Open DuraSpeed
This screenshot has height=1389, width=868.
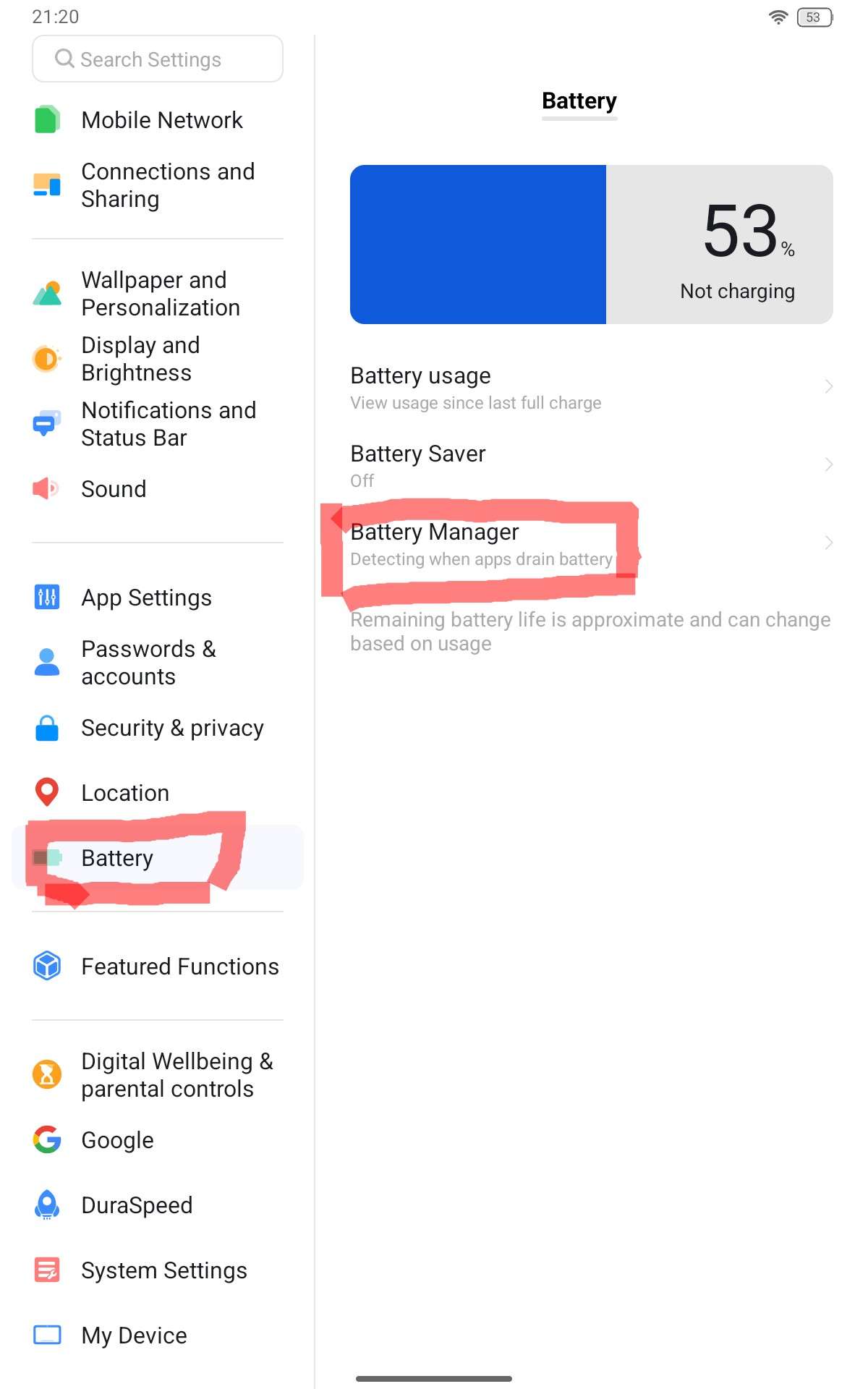[137, 1205]
